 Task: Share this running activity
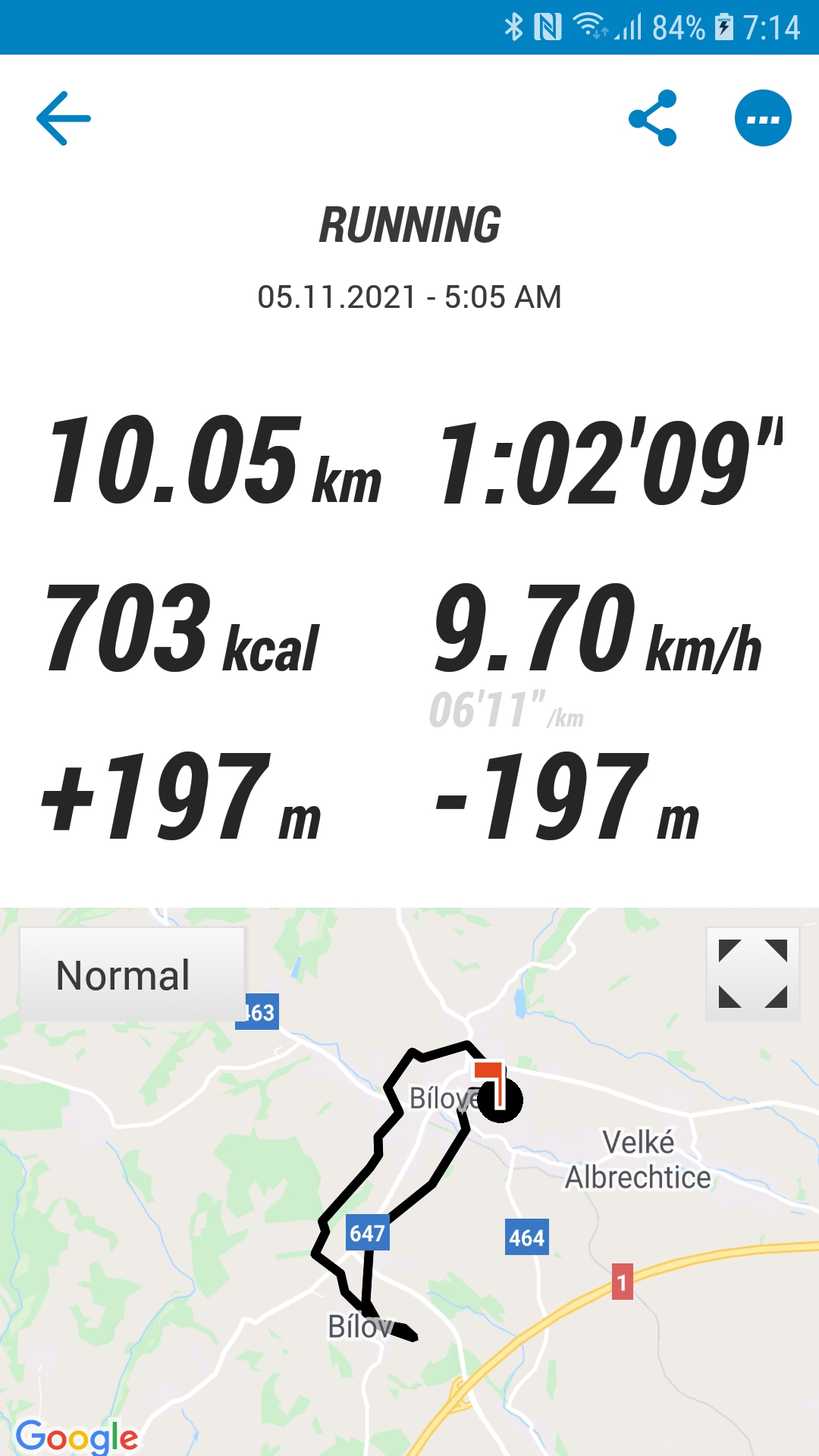tap(652, 118)
